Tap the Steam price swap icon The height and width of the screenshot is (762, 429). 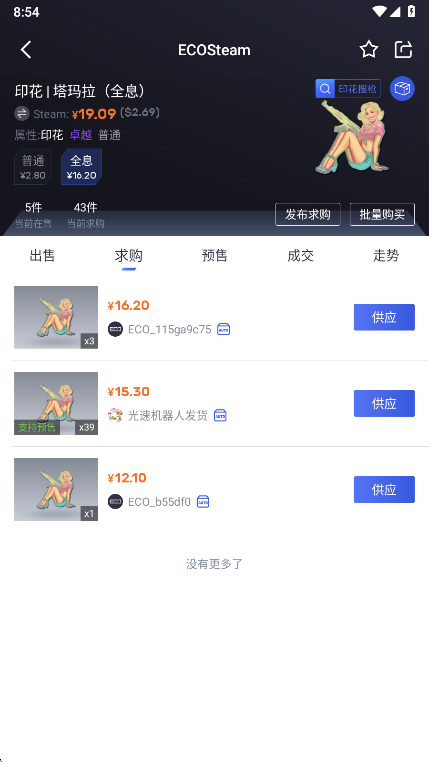22,114
